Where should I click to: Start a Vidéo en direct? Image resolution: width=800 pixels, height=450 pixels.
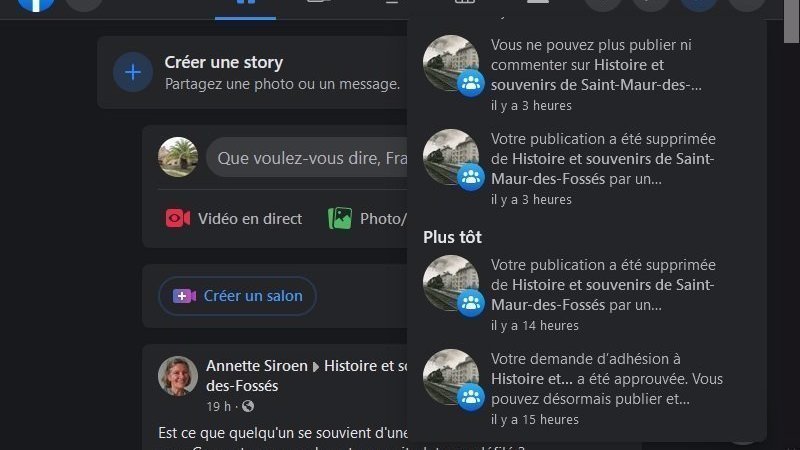pos(234,218)
